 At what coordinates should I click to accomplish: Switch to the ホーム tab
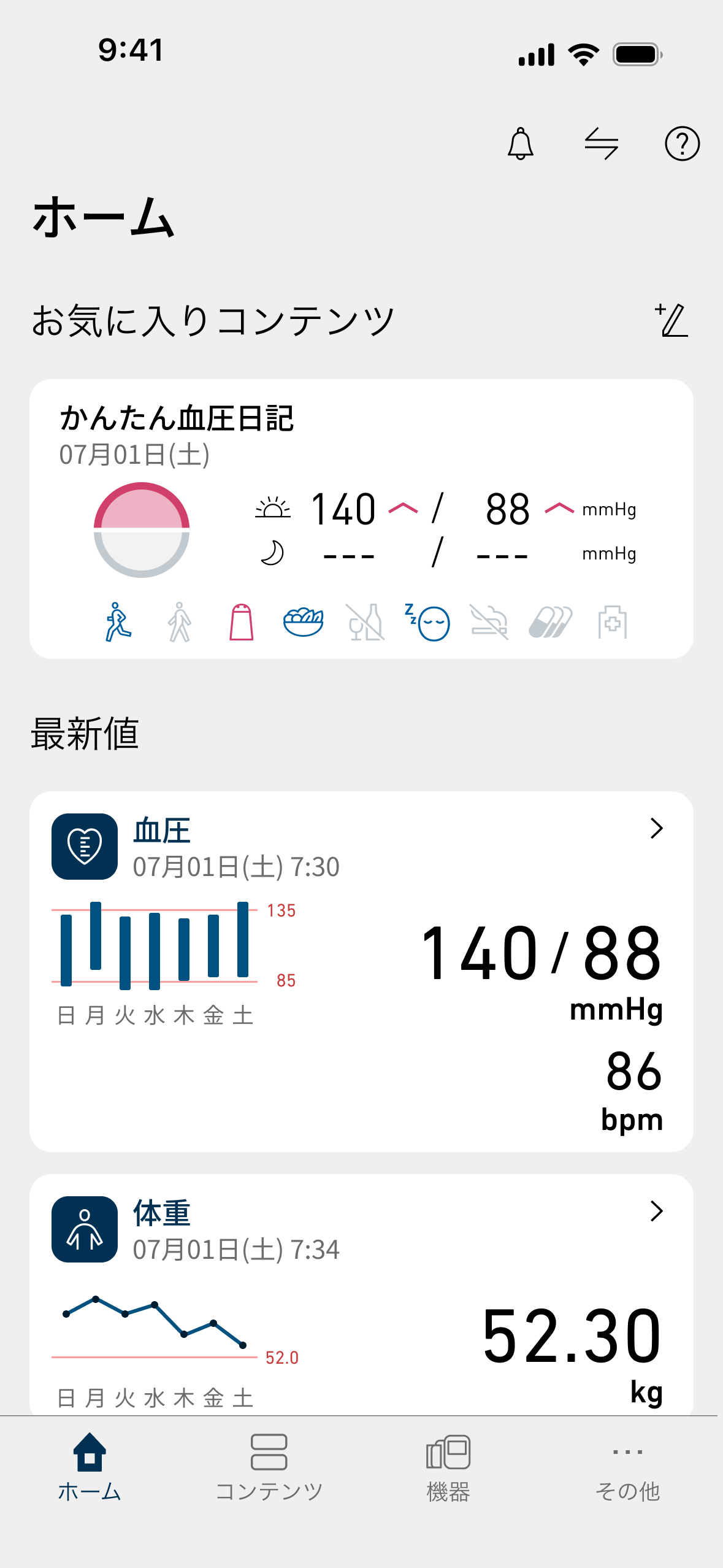coord(90,1467)
